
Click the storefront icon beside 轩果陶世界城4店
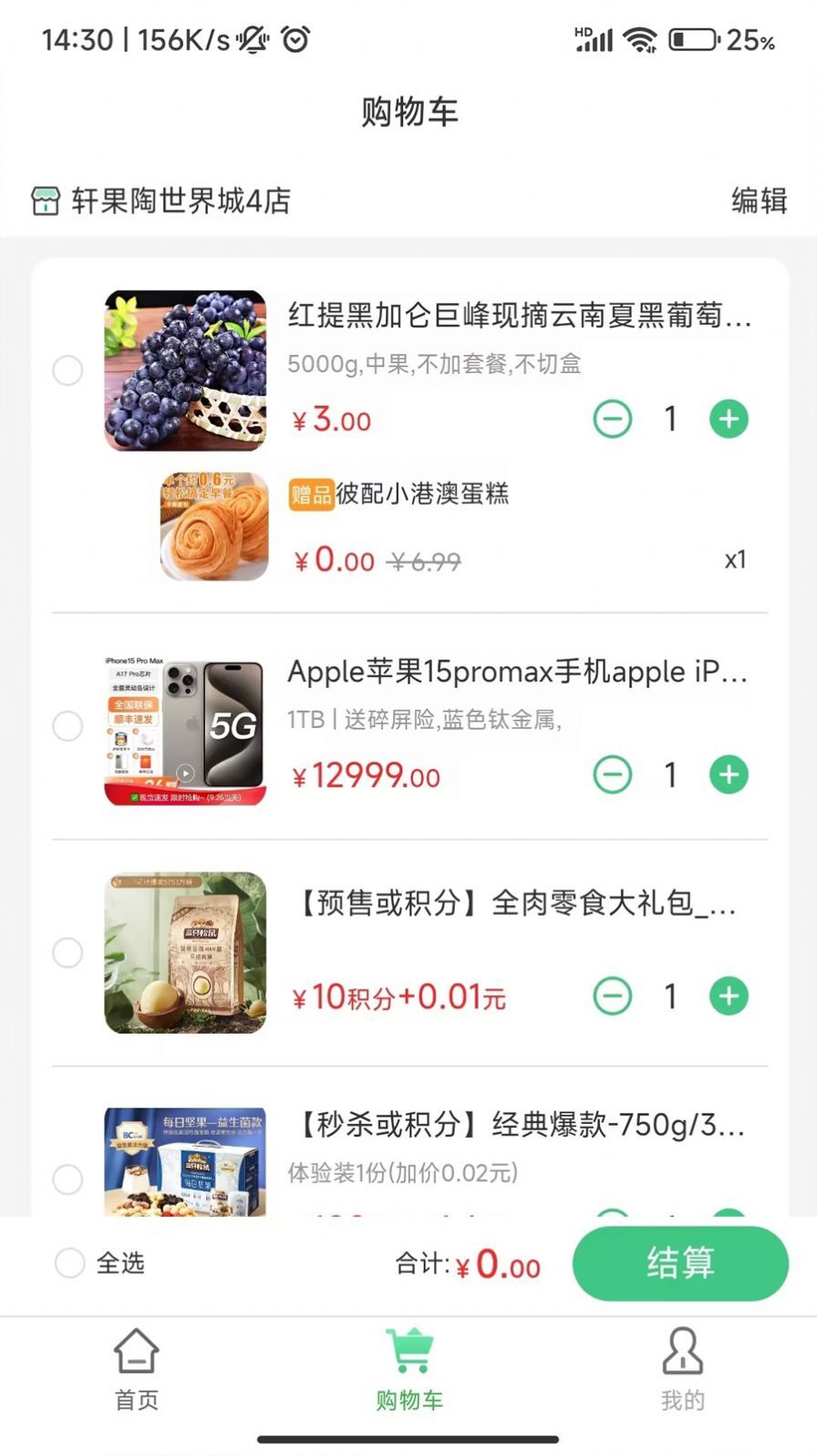[x=47, y=203]
